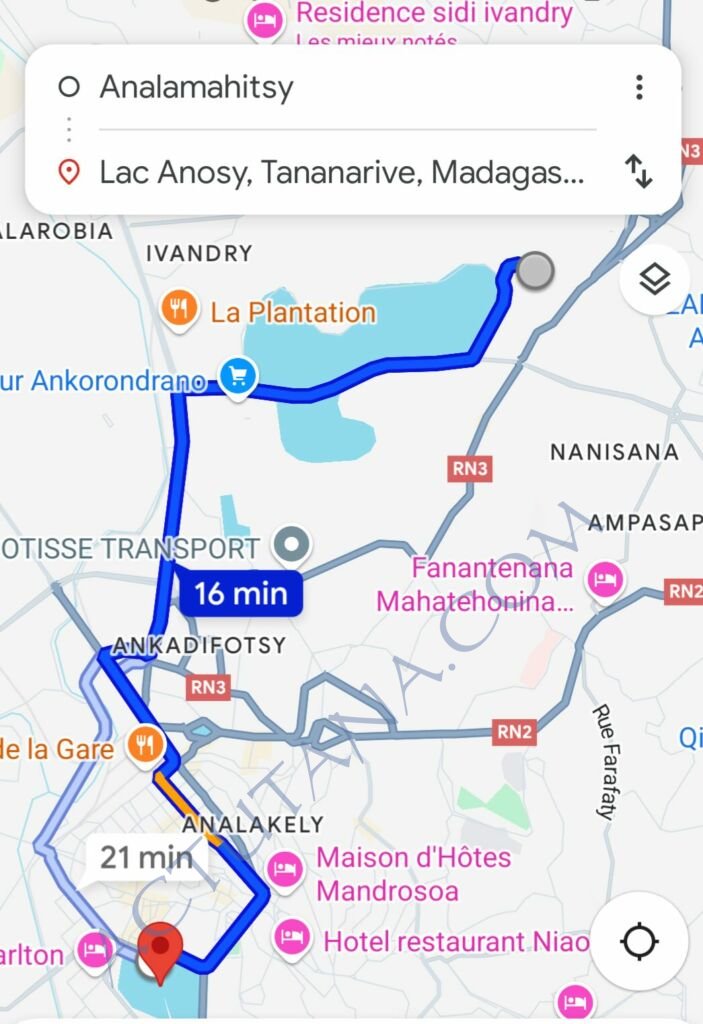Open Maison d'Hôtes Mandrosoa hotel marker
This screenshot has width=703, height=1024.
click(x=287, y=868)
